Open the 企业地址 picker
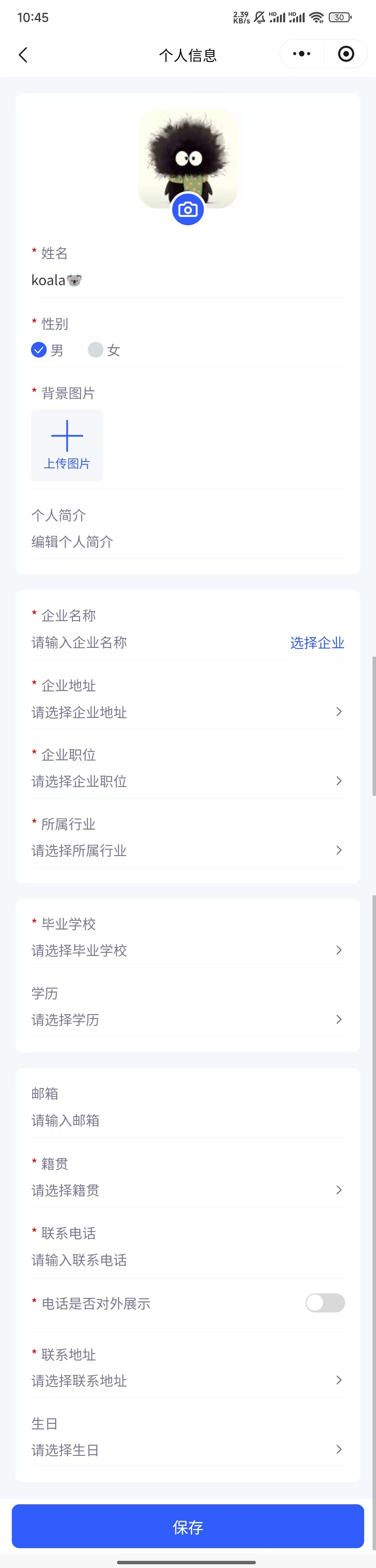376x1568 pixels. click(x=187, y=712)
